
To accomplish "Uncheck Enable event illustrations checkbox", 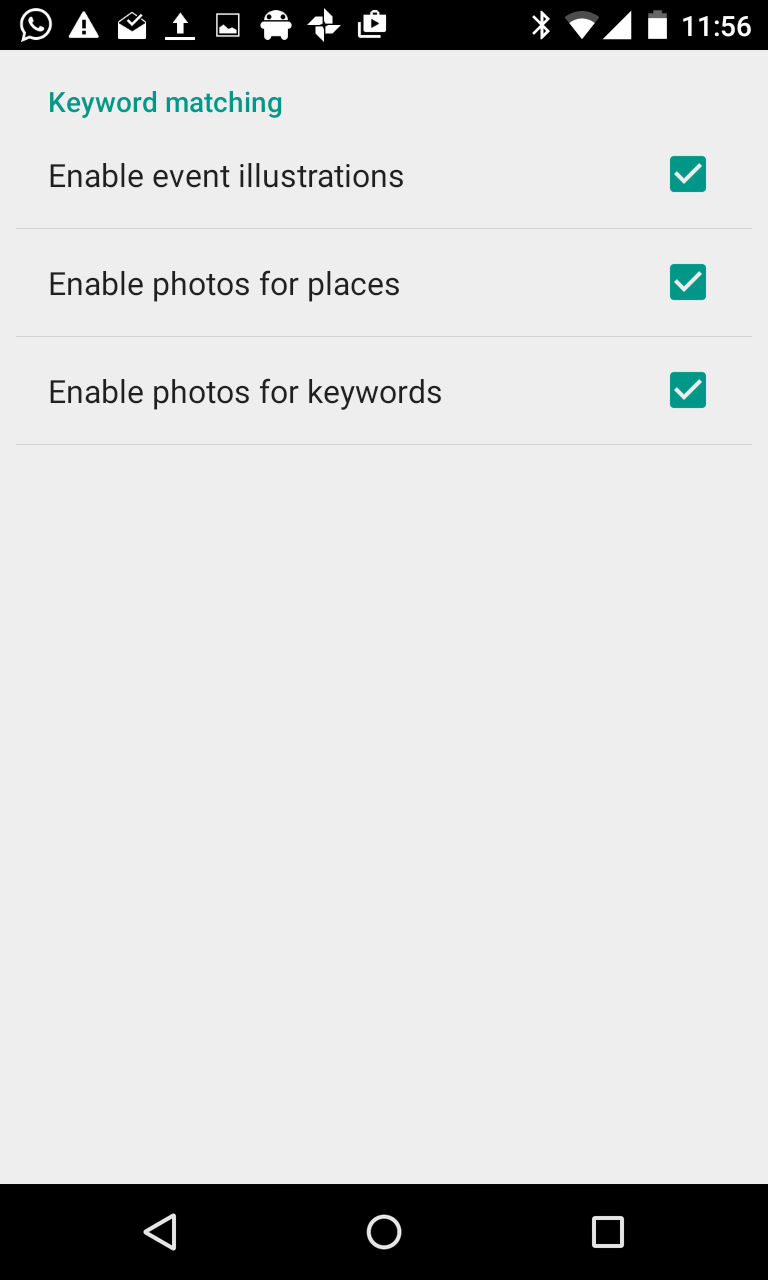I will tap(688, 175).
